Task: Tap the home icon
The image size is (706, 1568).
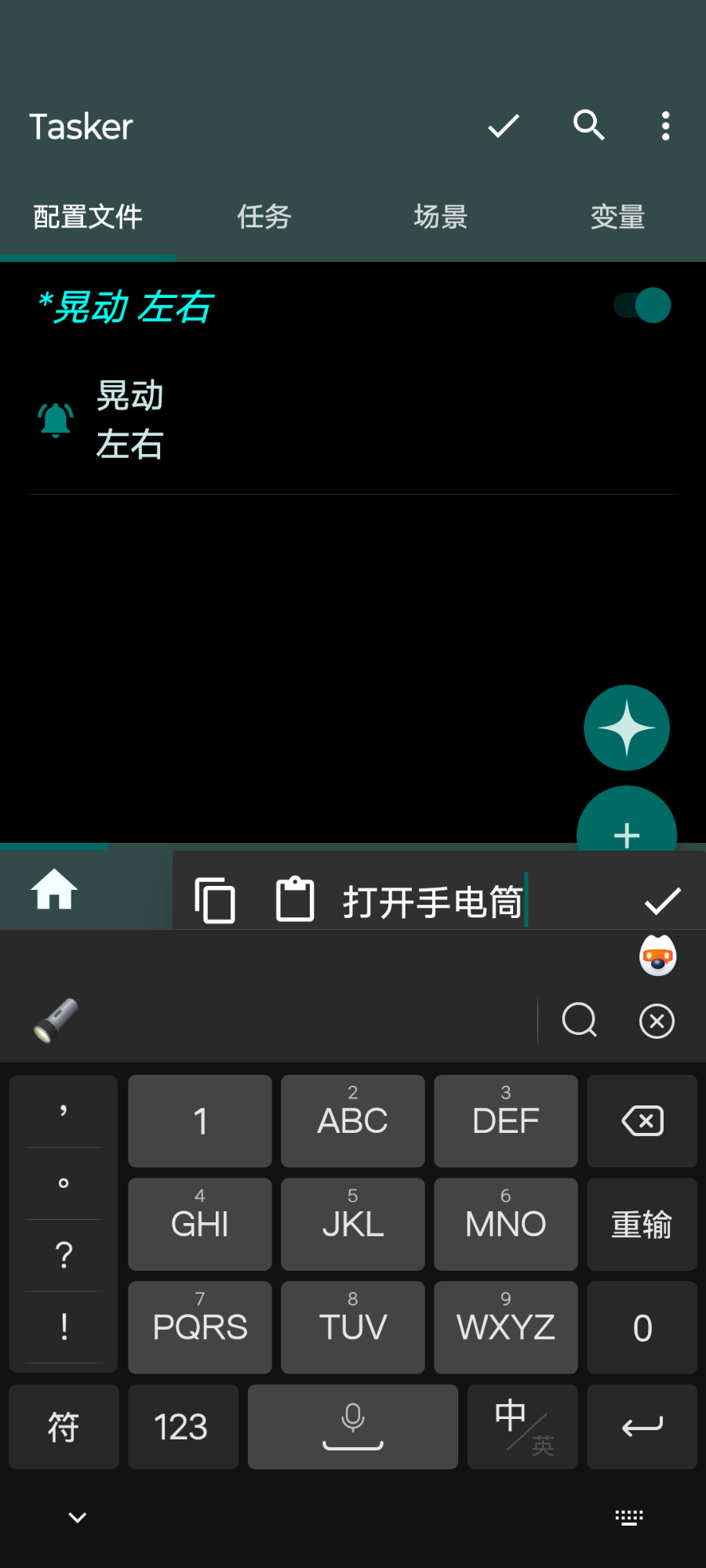Action: (x=54, y=890)
